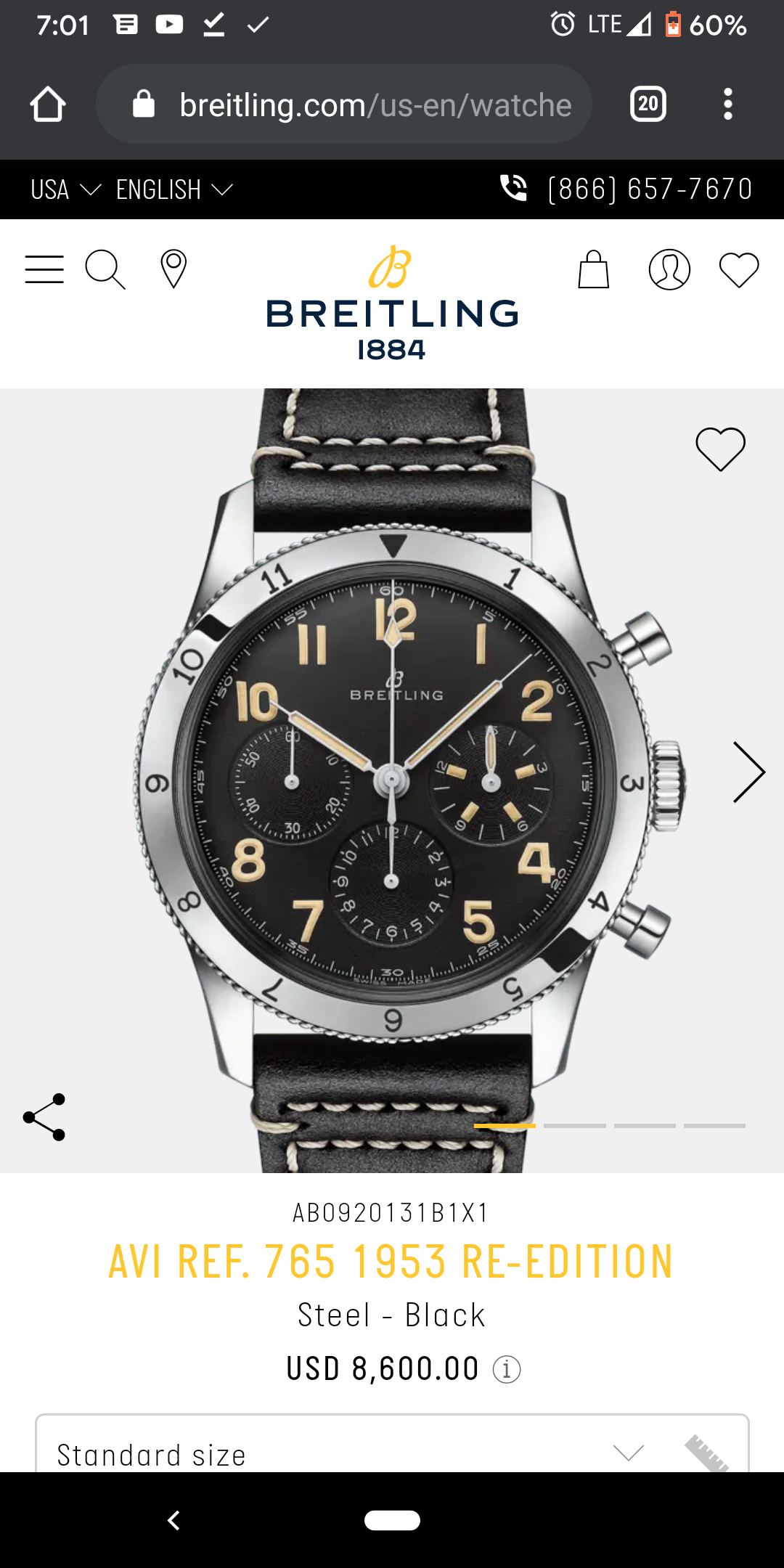Go to the browser home page
The width and height of the screenshot is (784, 1568).
[x=48, y=105]
